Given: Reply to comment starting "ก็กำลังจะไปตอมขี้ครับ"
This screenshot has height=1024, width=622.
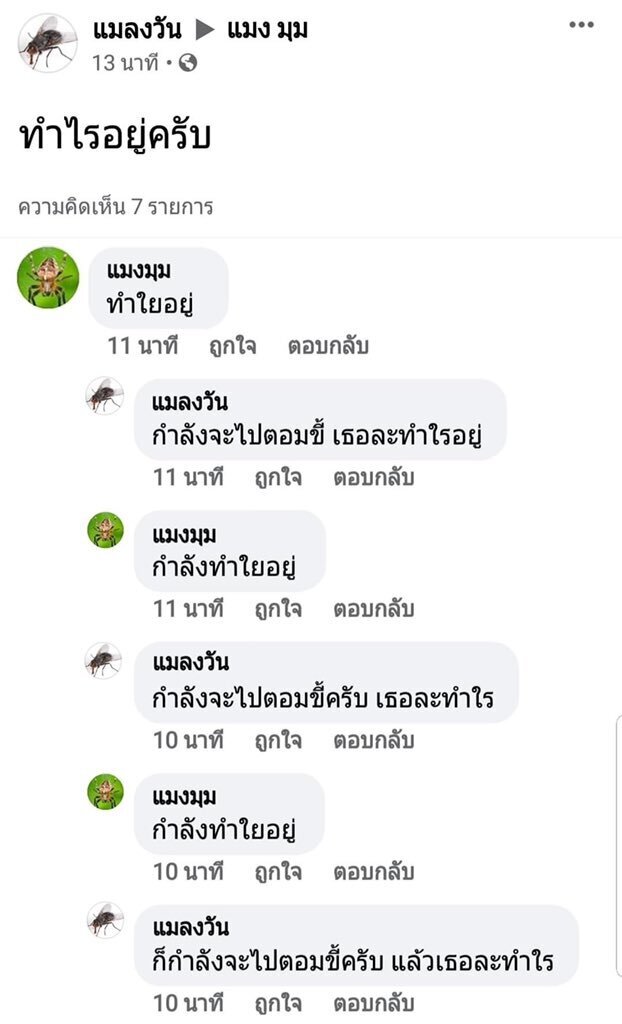Looking at the screenshot, I should click(x=373, y=1003).
